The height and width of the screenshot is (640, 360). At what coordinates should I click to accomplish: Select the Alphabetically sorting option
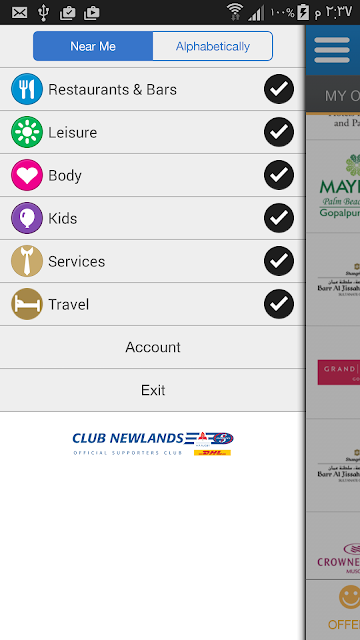tap(213, 46)
